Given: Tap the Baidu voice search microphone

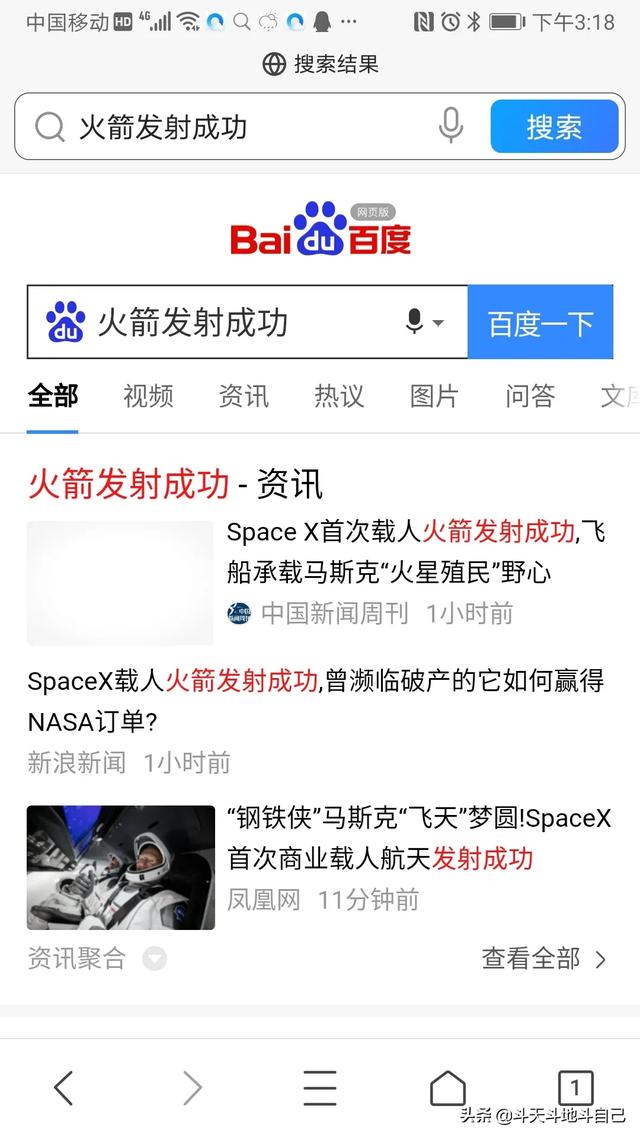Looking at the screenshot, I should click(x=415, y=322).
